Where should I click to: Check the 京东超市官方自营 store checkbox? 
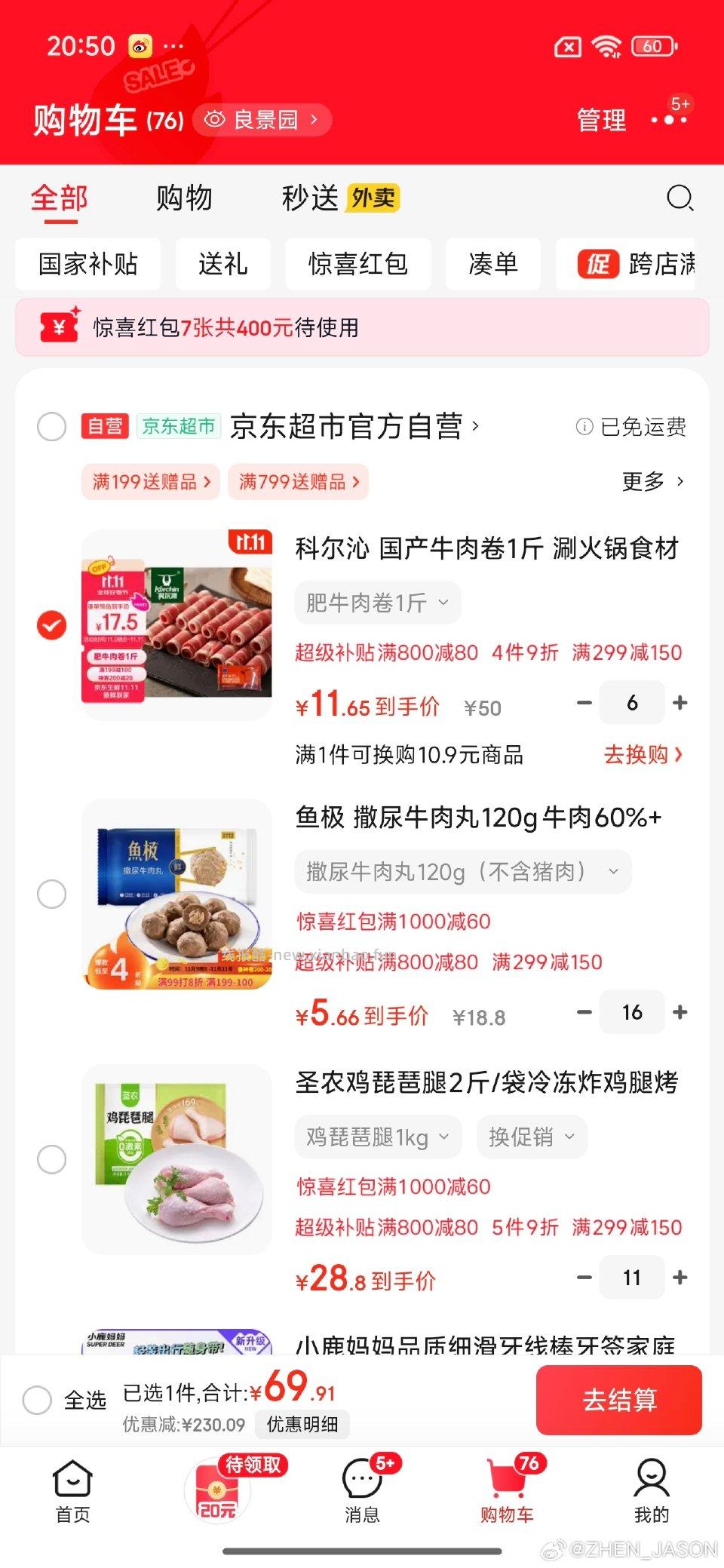52,426
